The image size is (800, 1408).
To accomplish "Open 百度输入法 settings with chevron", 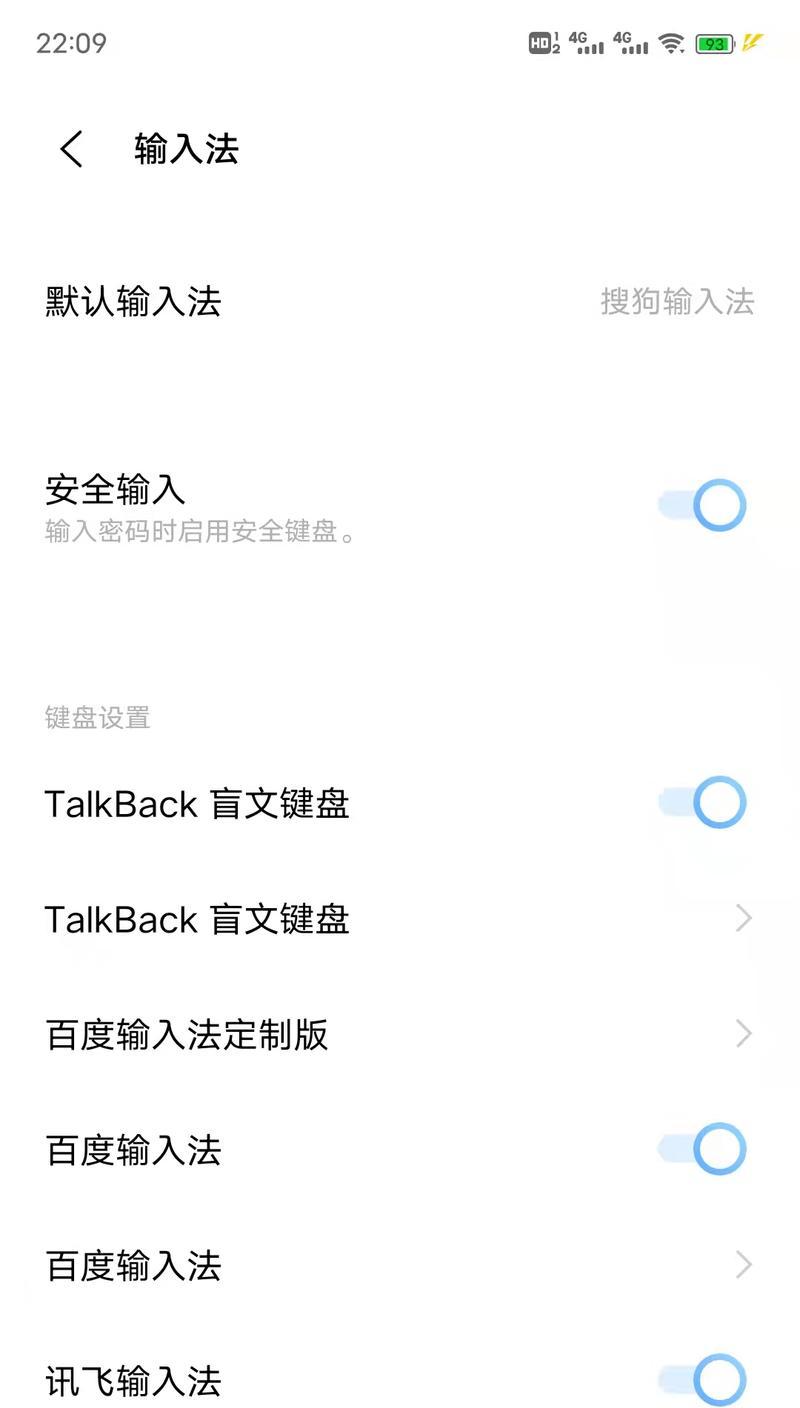I will click(x=400, y=1265).
